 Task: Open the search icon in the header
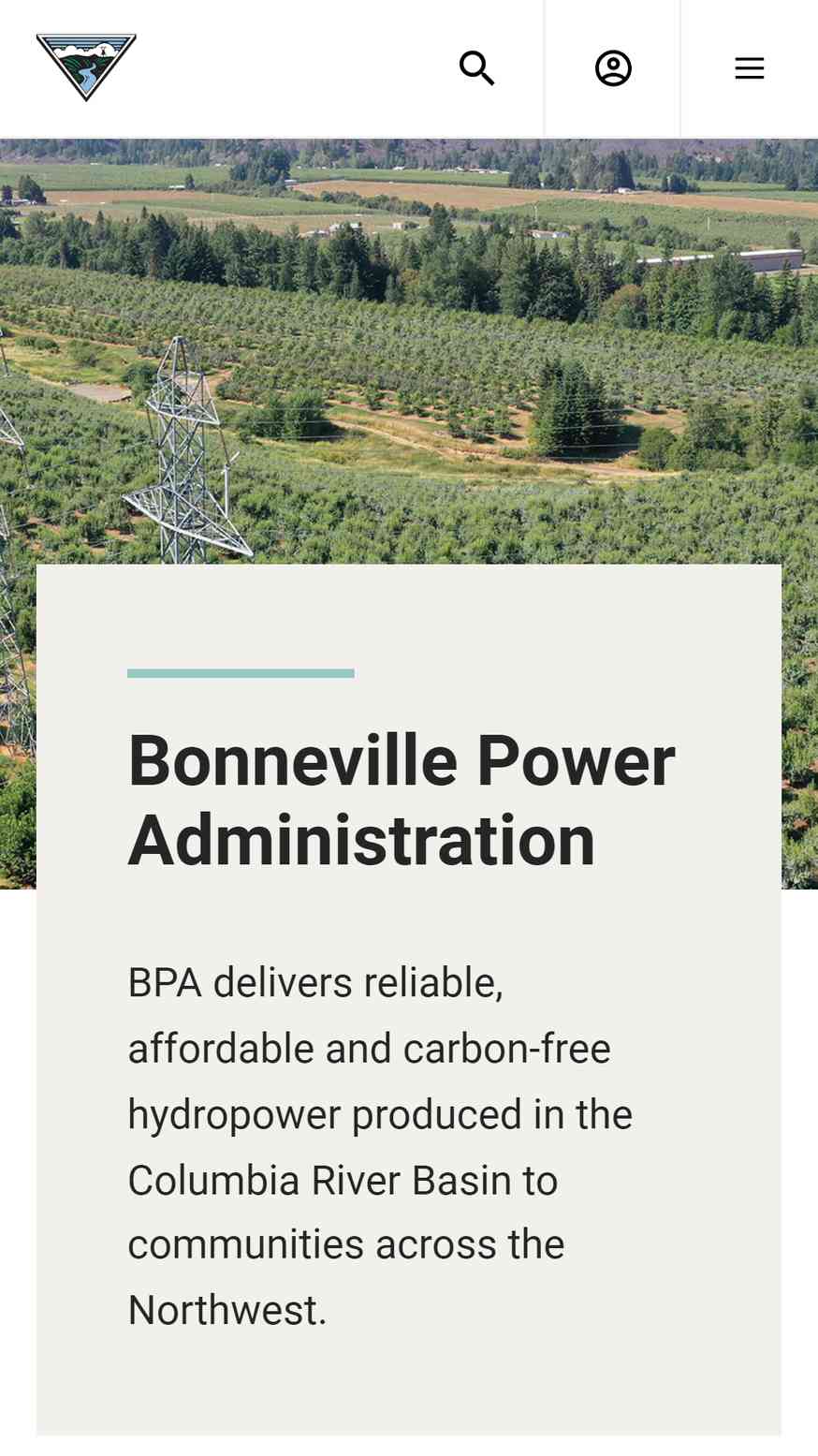[476, 68]
